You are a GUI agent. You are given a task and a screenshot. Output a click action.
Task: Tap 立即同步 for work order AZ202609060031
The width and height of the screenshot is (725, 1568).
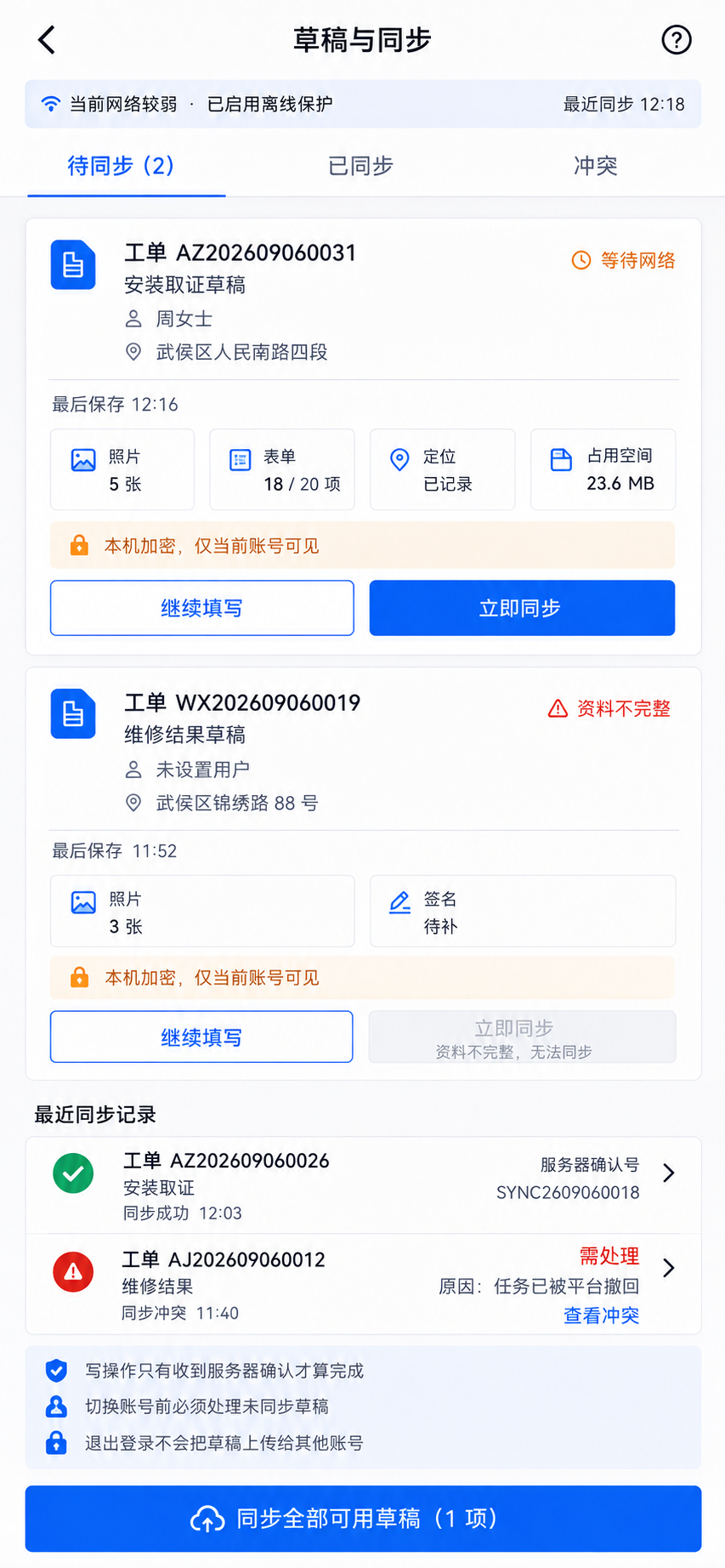point(522,608)
